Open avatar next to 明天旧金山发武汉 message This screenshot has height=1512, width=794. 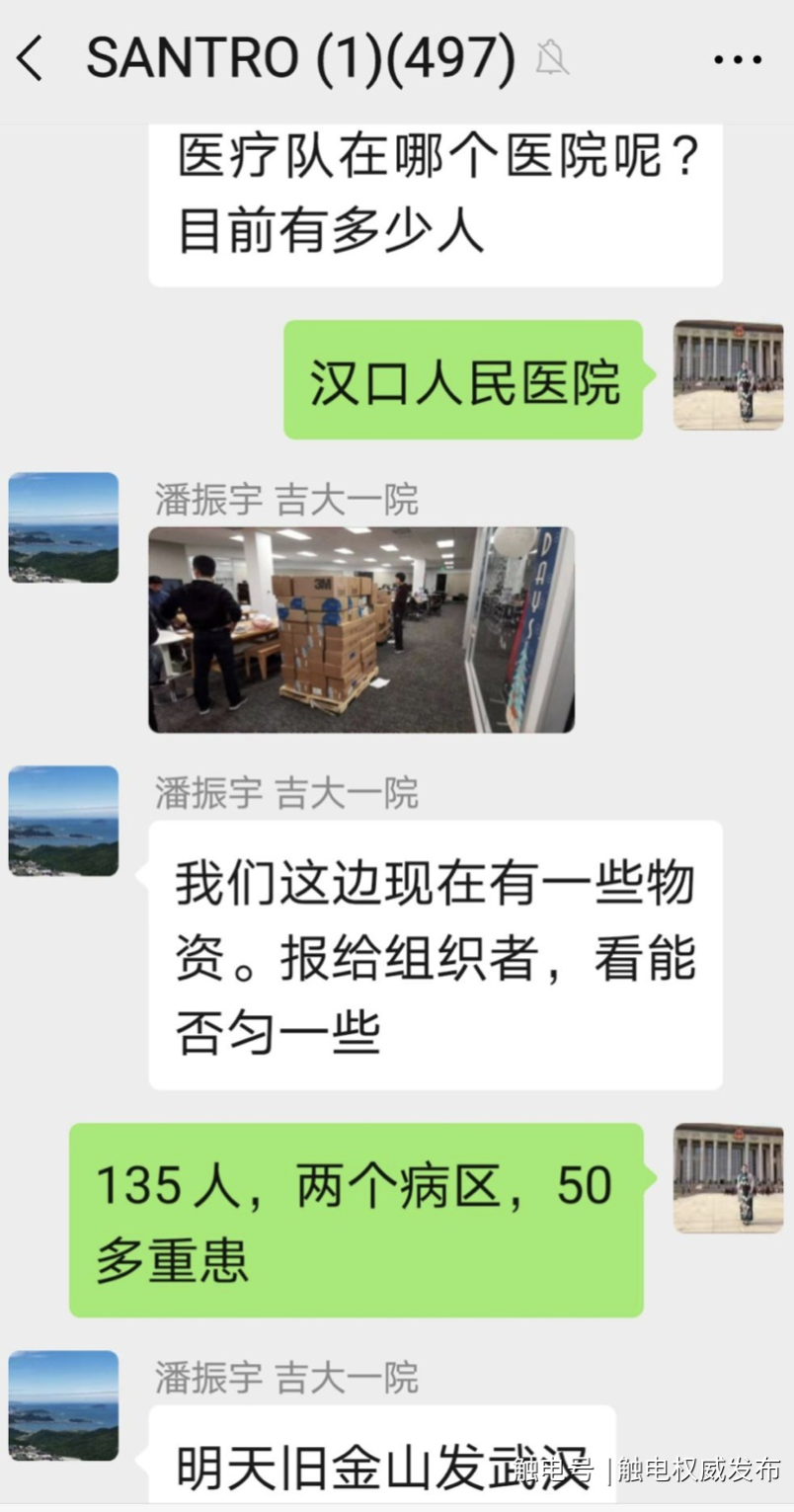[63, 1406]
